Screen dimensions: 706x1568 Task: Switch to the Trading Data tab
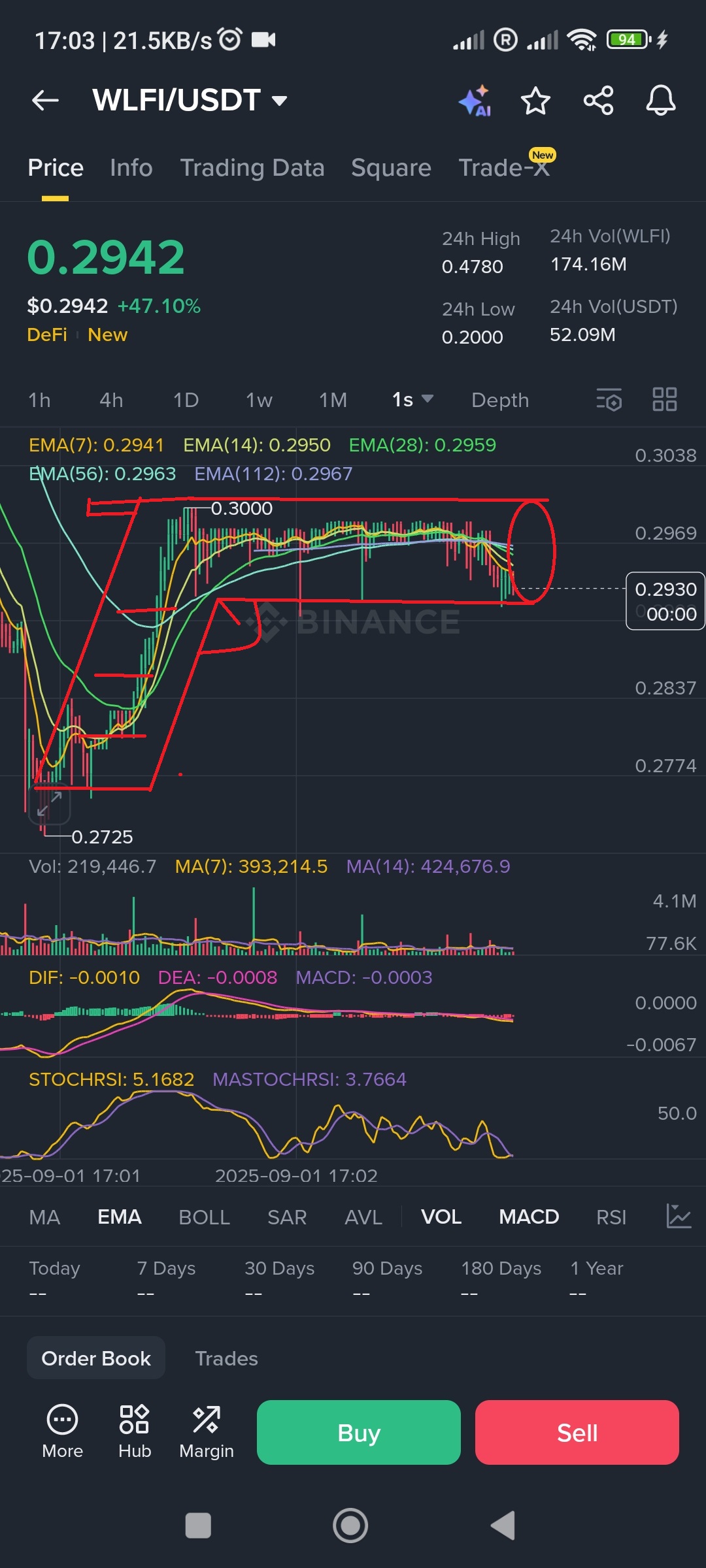pyautogui.click(x=252, y=168)
